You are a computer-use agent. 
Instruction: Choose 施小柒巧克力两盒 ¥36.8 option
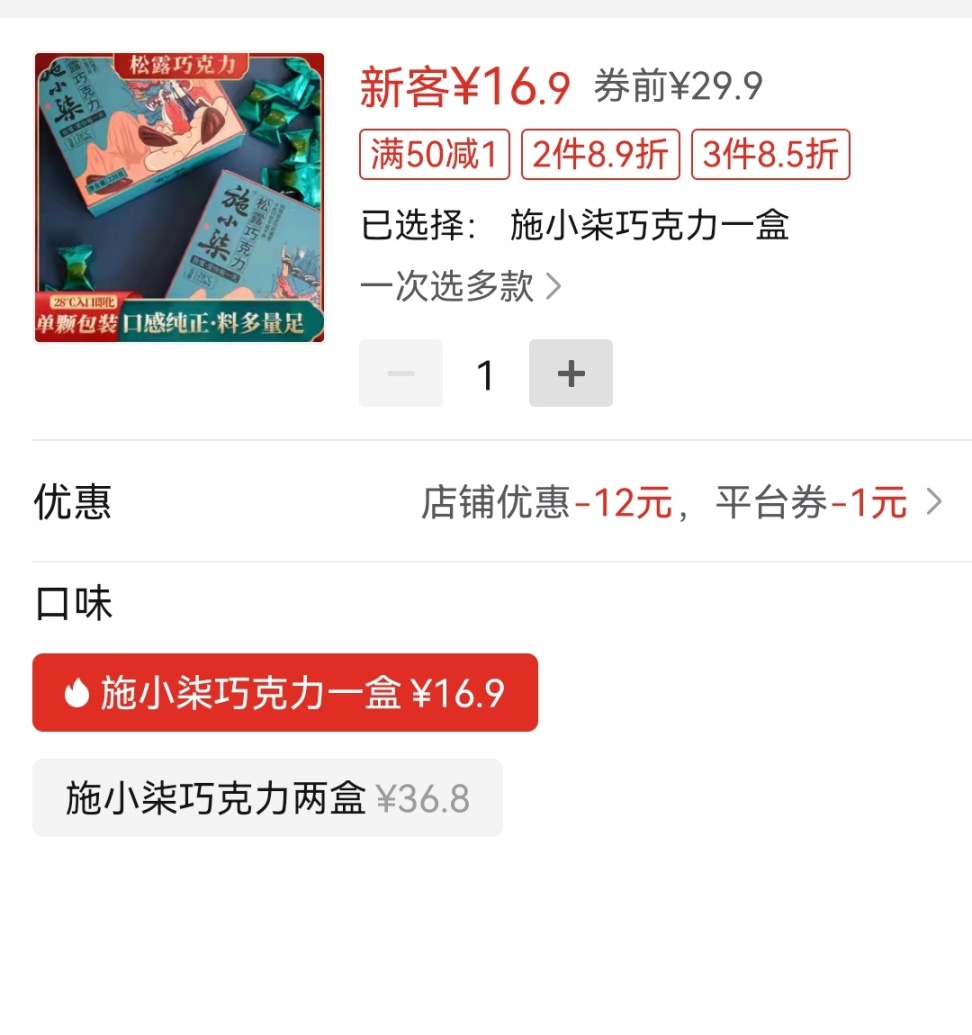[x=267, y=798]
